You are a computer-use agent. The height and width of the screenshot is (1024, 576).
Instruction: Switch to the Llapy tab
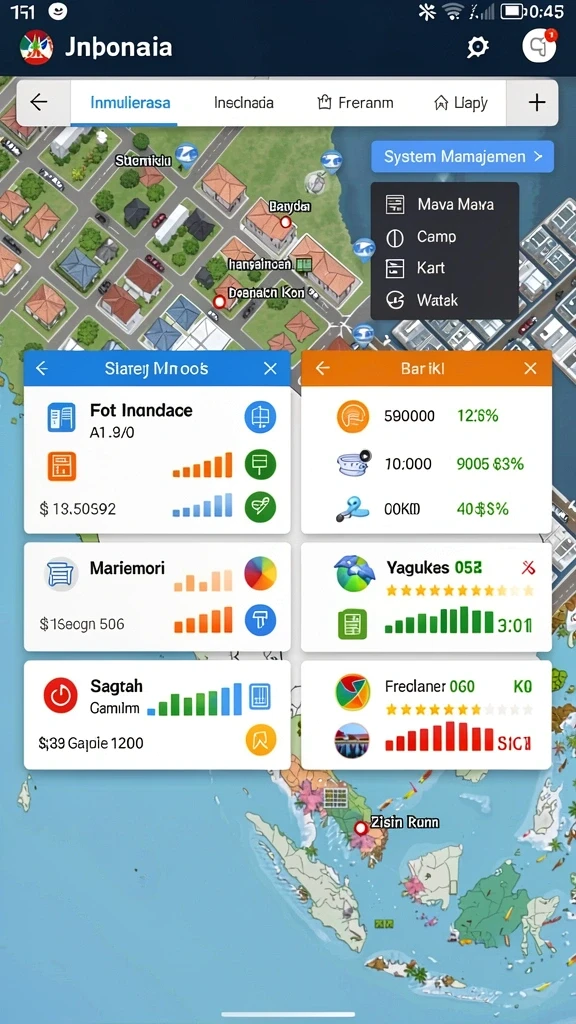click(x=461, y=103)
